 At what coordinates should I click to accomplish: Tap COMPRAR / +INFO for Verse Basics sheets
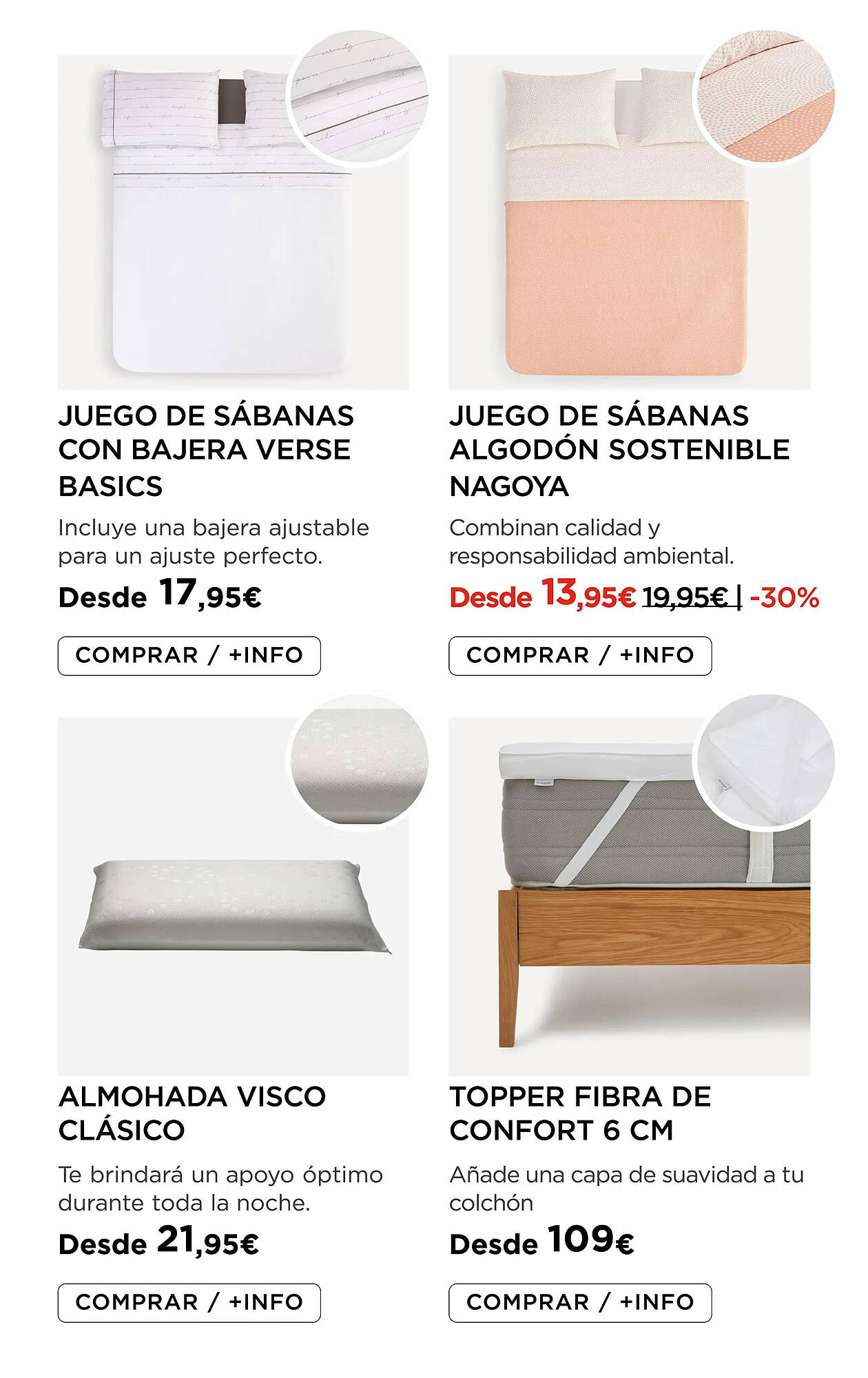pyautogui.click(x=189, y=655)
